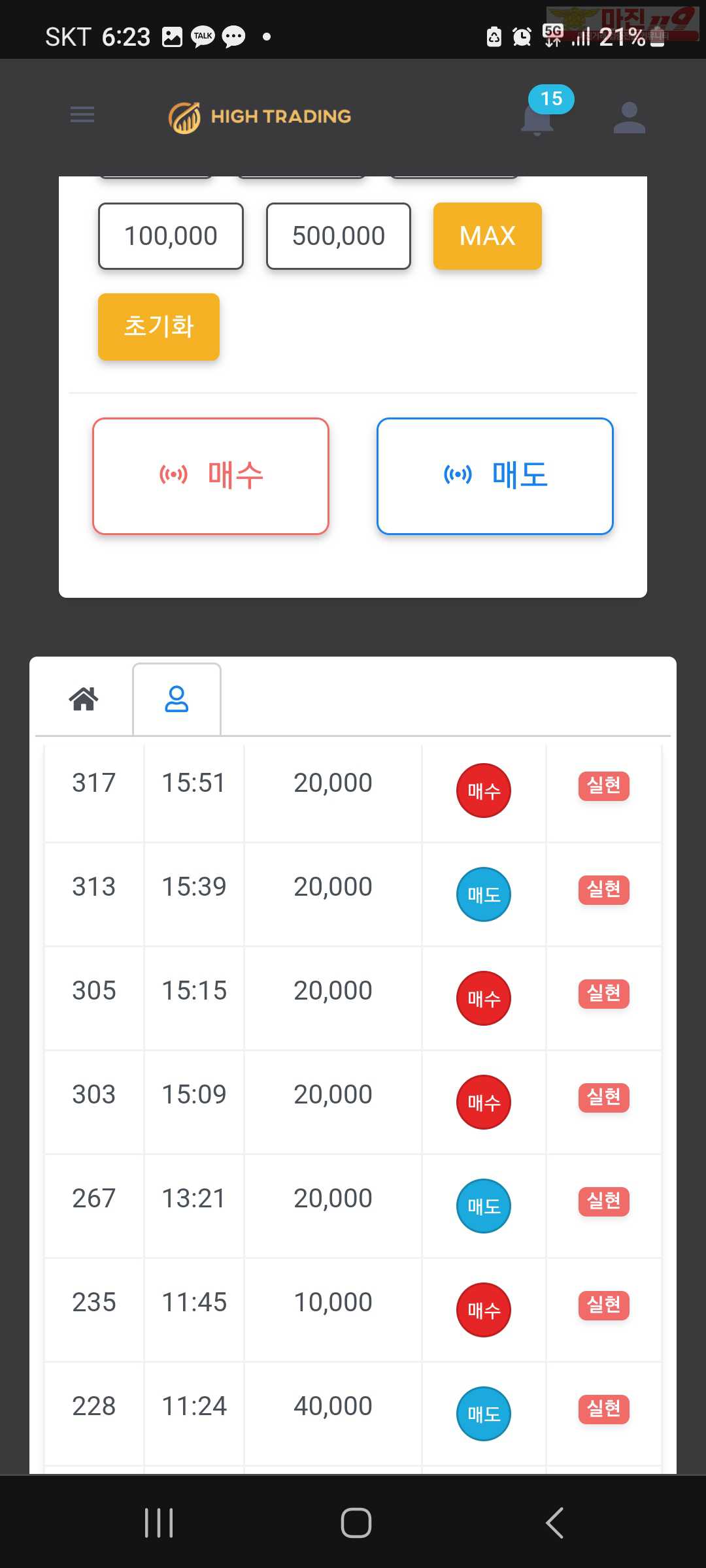Place a buy order with 매수
Screen dimensions: 706x1568
210,476
